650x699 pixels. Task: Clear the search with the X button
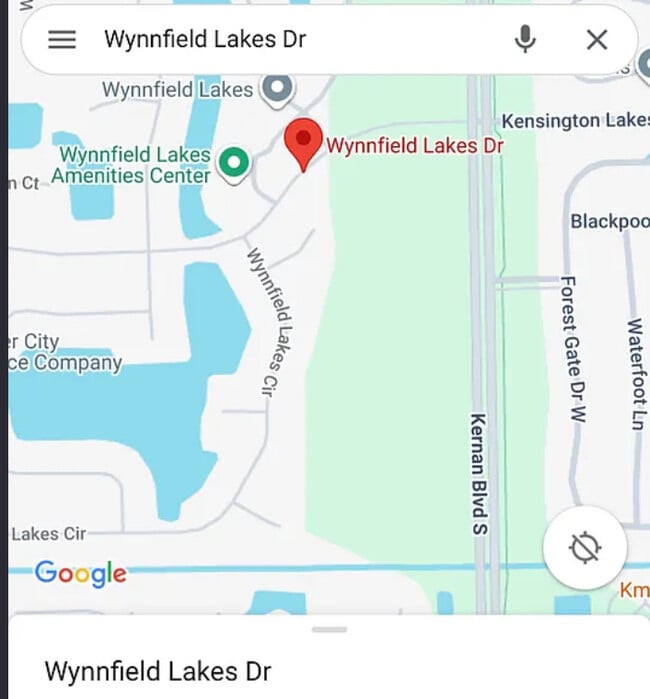[596, 39]
